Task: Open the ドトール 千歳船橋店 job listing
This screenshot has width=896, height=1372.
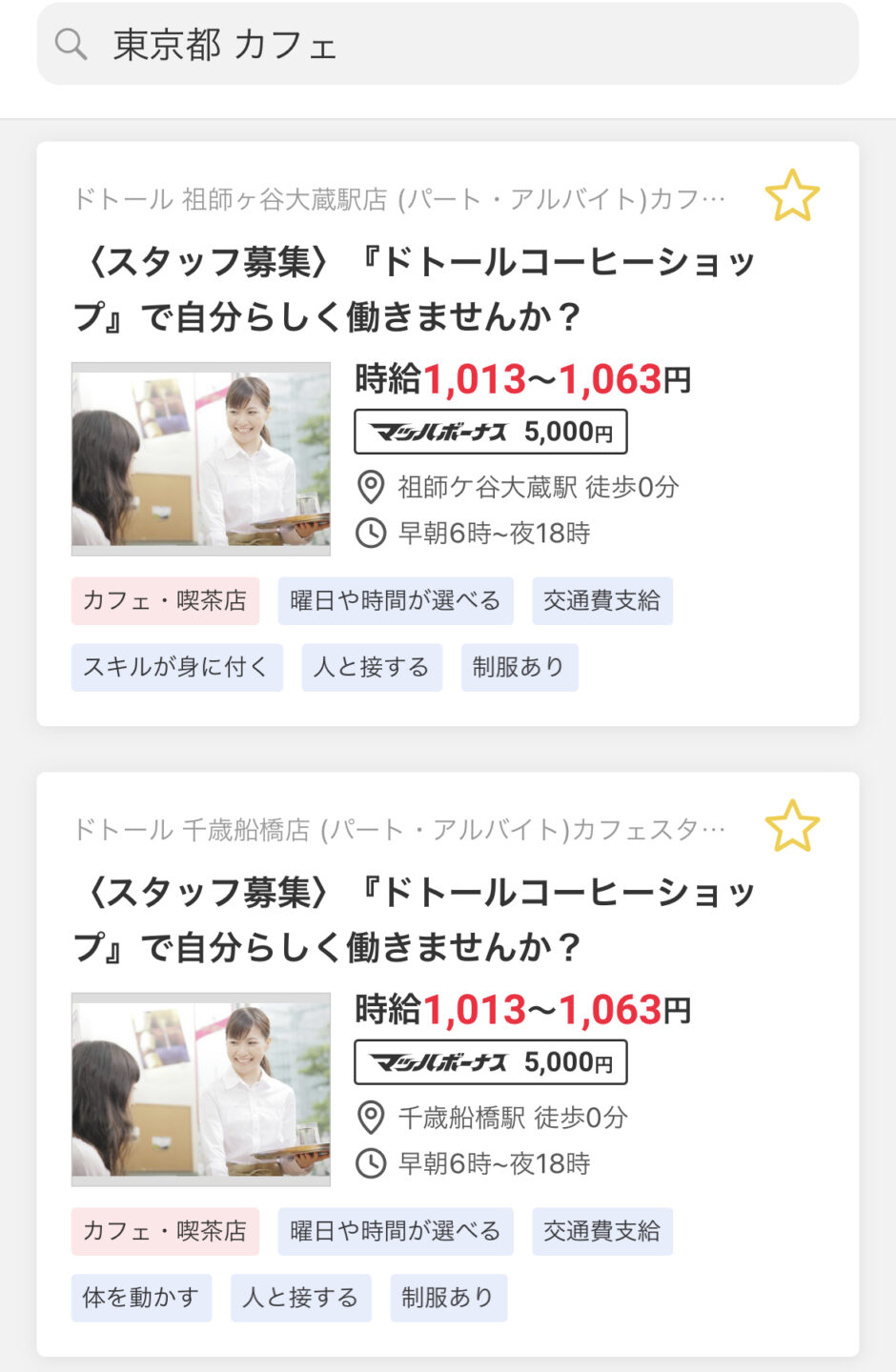Action: pos(415,918)
